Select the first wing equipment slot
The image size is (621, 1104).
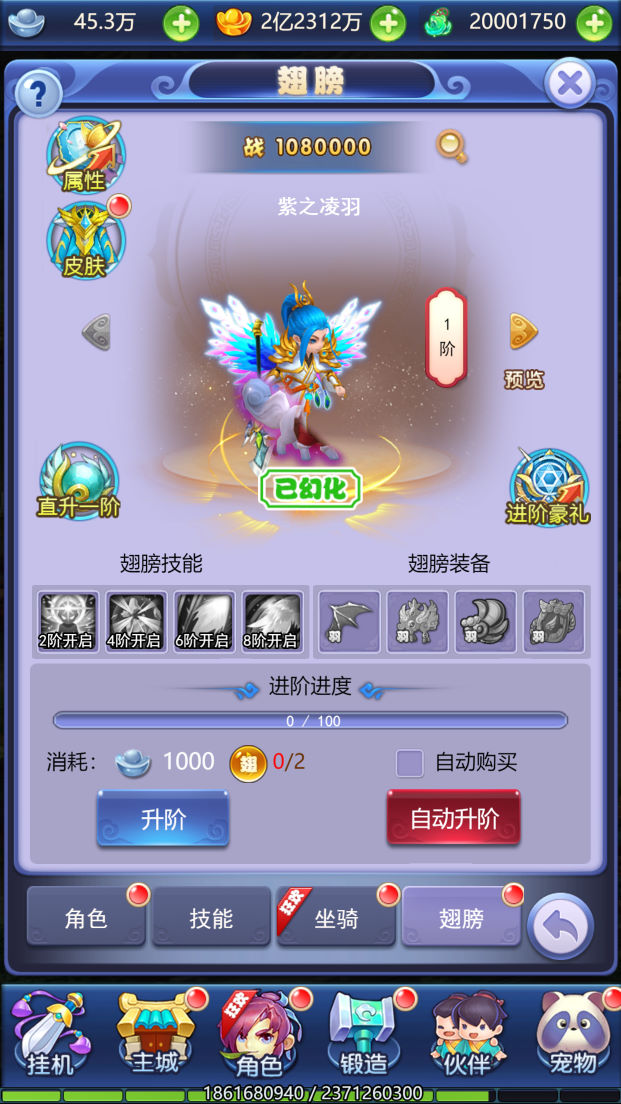349,622
